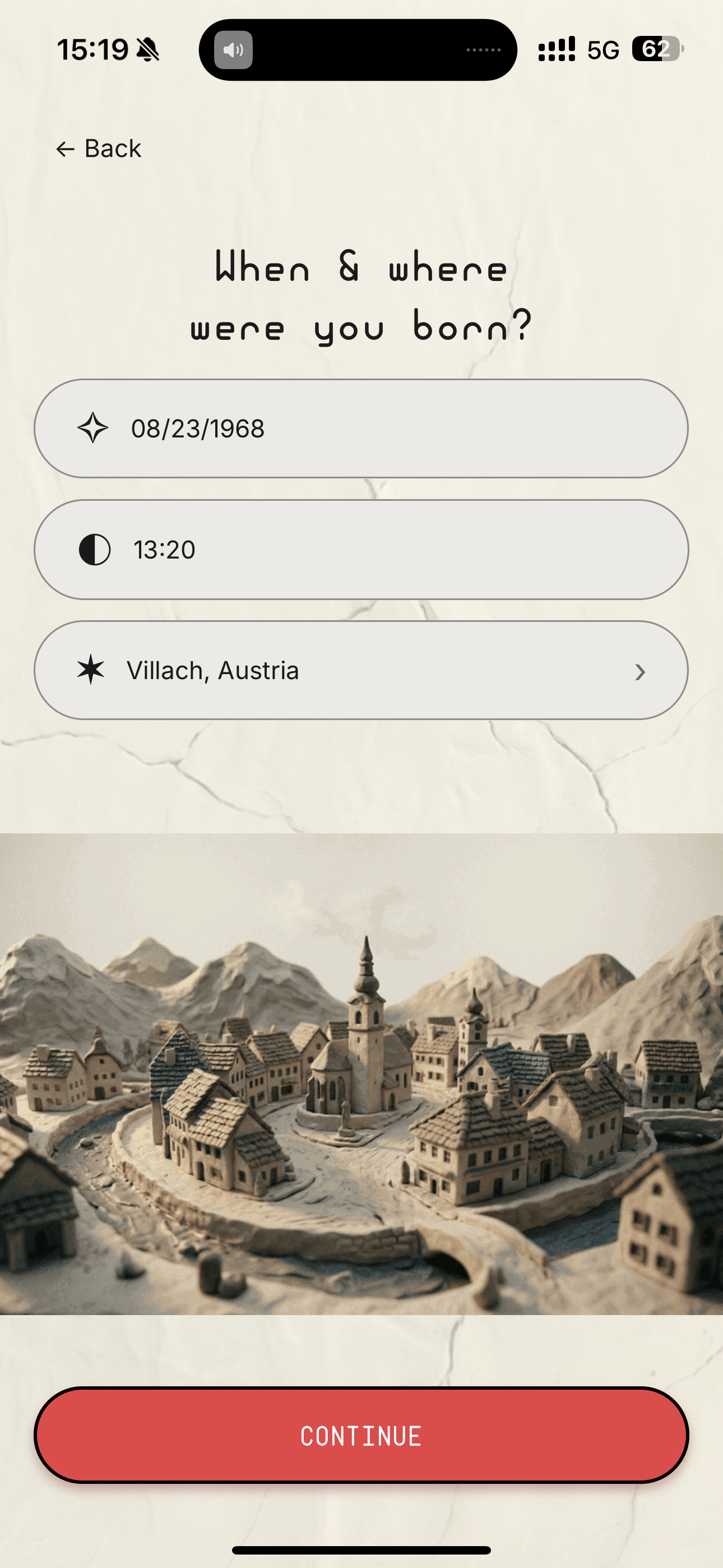Viewport: 723px width, 1568px height.
Task: Tap the six-pointed star icon beside Villach, Austria
Action: coord(92,670)
